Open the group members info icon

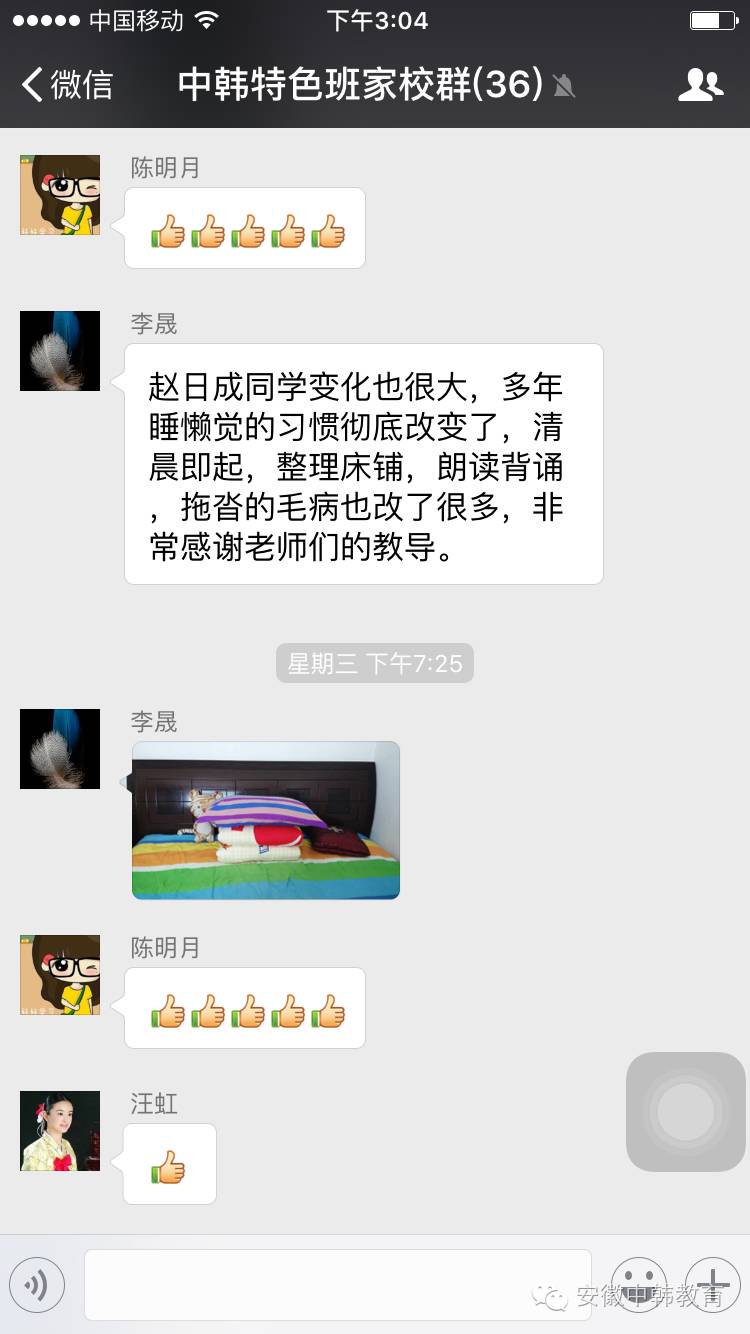[700, 85]
